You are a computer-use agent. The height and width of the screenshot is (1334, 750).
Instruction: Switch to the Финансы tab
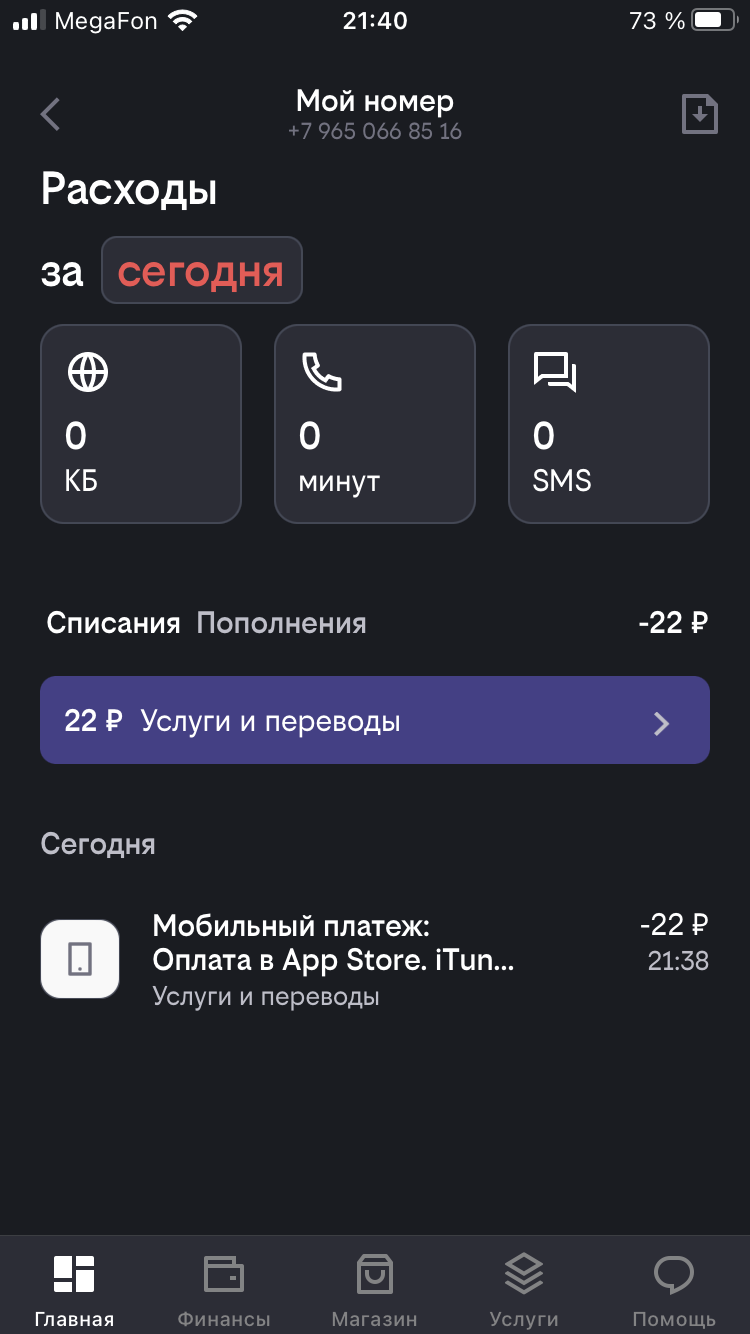(224, 1290)
